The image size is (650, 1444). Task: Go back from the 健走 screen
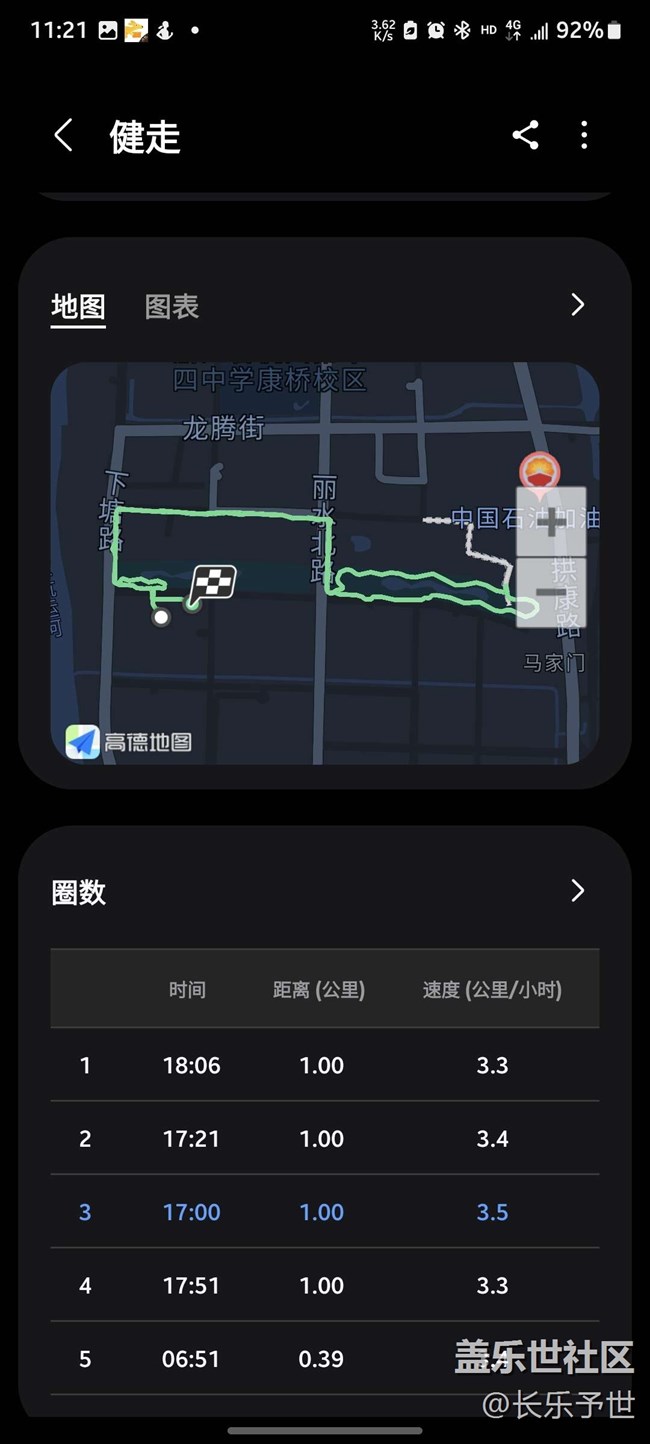(64, 136)
